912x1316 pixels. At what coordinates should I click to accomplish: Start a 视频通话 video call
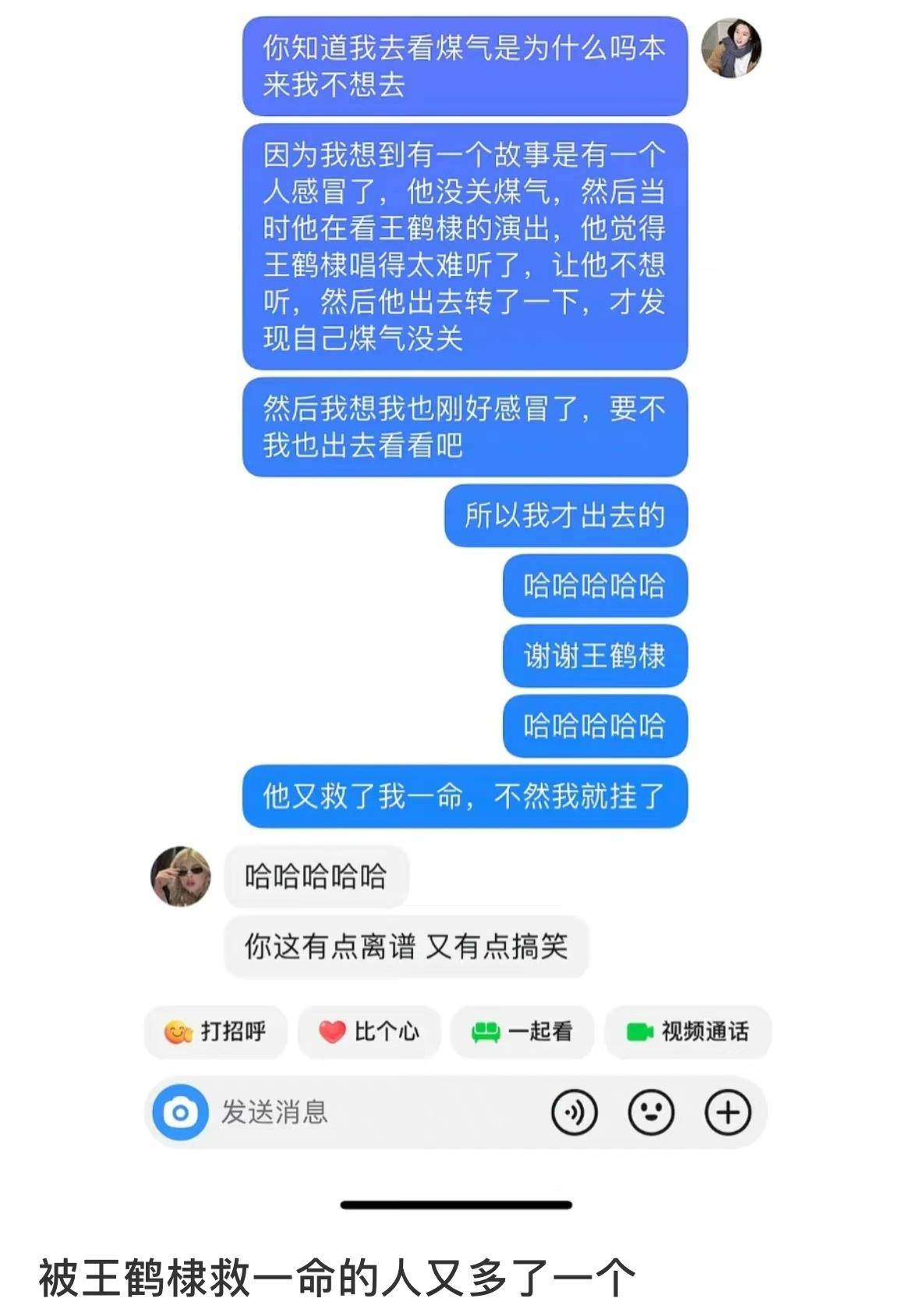point(688,1031)
